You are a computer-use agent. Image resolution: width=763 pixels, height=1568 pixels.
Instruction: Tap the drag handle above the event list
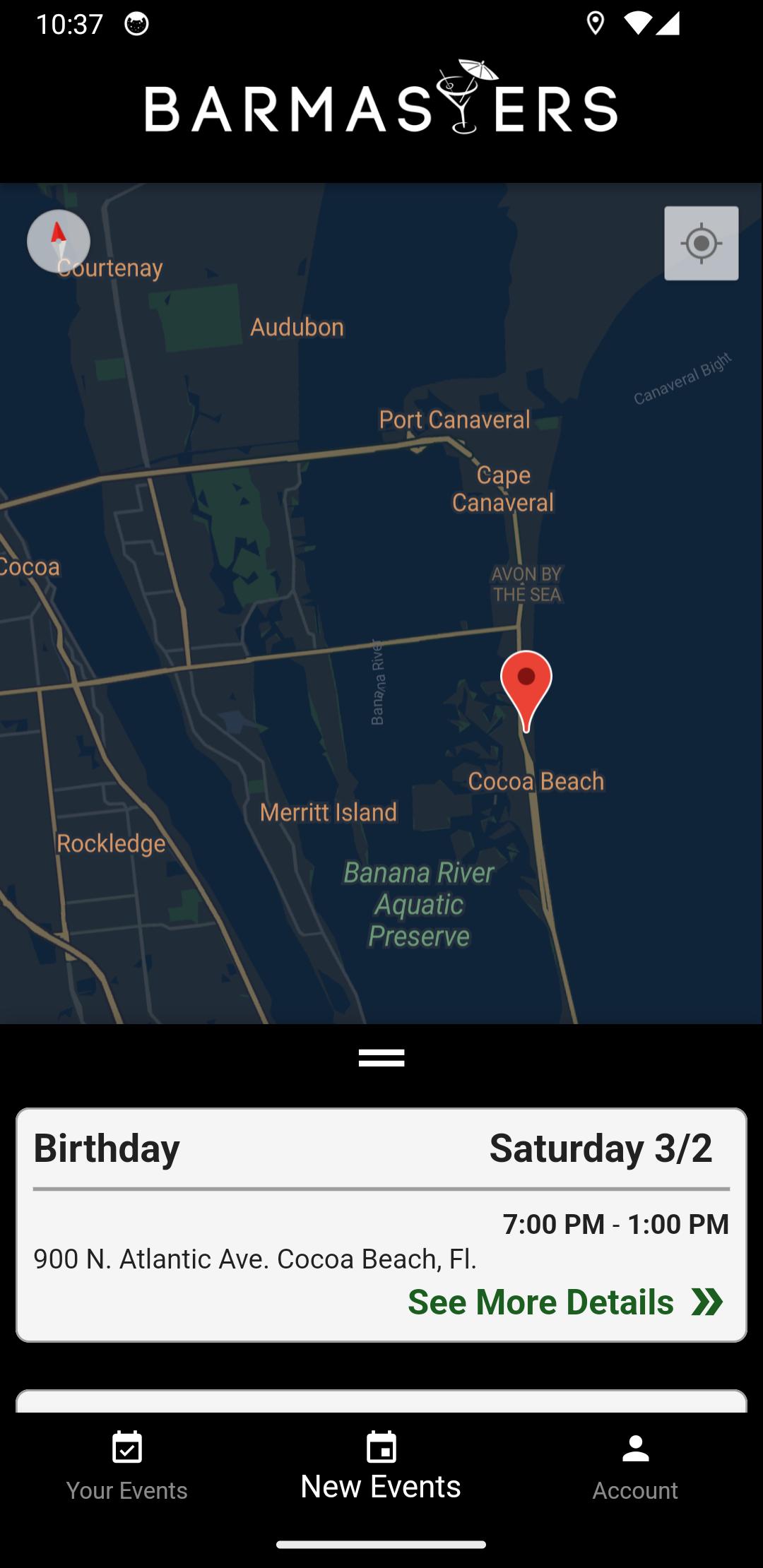[x=381, y=1057]
